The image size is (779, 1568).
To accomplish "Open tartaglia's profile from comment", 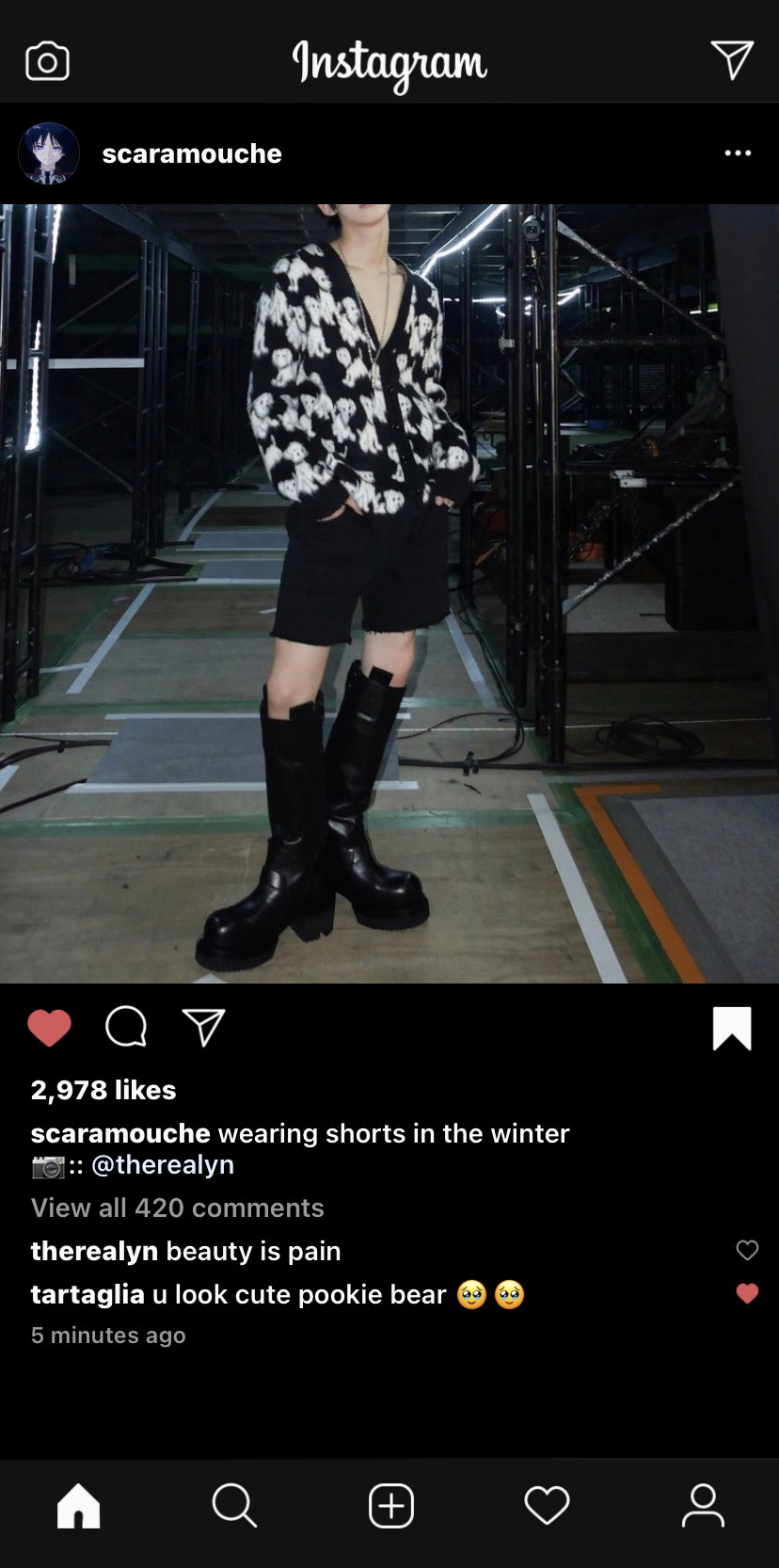I will pyautogui.click(x=87, y=1294).
